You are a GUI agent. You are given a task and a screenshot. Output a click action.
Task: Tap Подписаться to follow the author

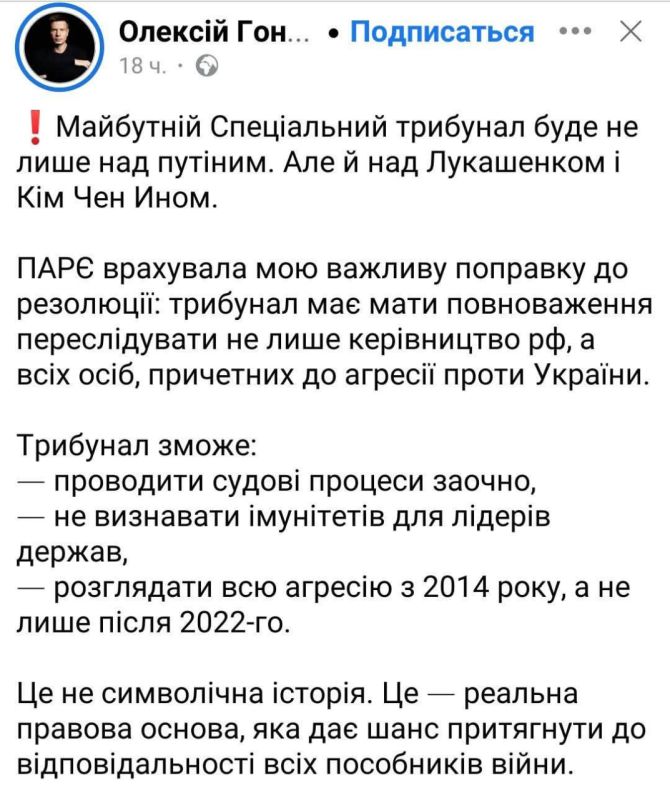point(443,32)
